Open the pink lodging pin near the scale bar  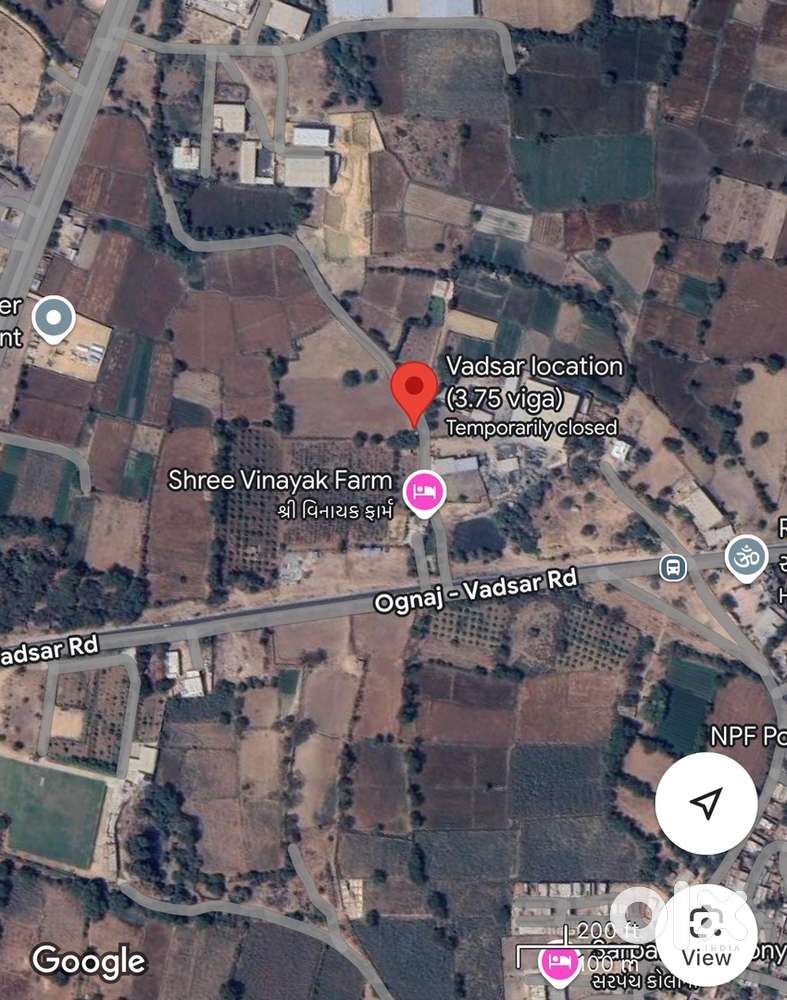point(556,964)
